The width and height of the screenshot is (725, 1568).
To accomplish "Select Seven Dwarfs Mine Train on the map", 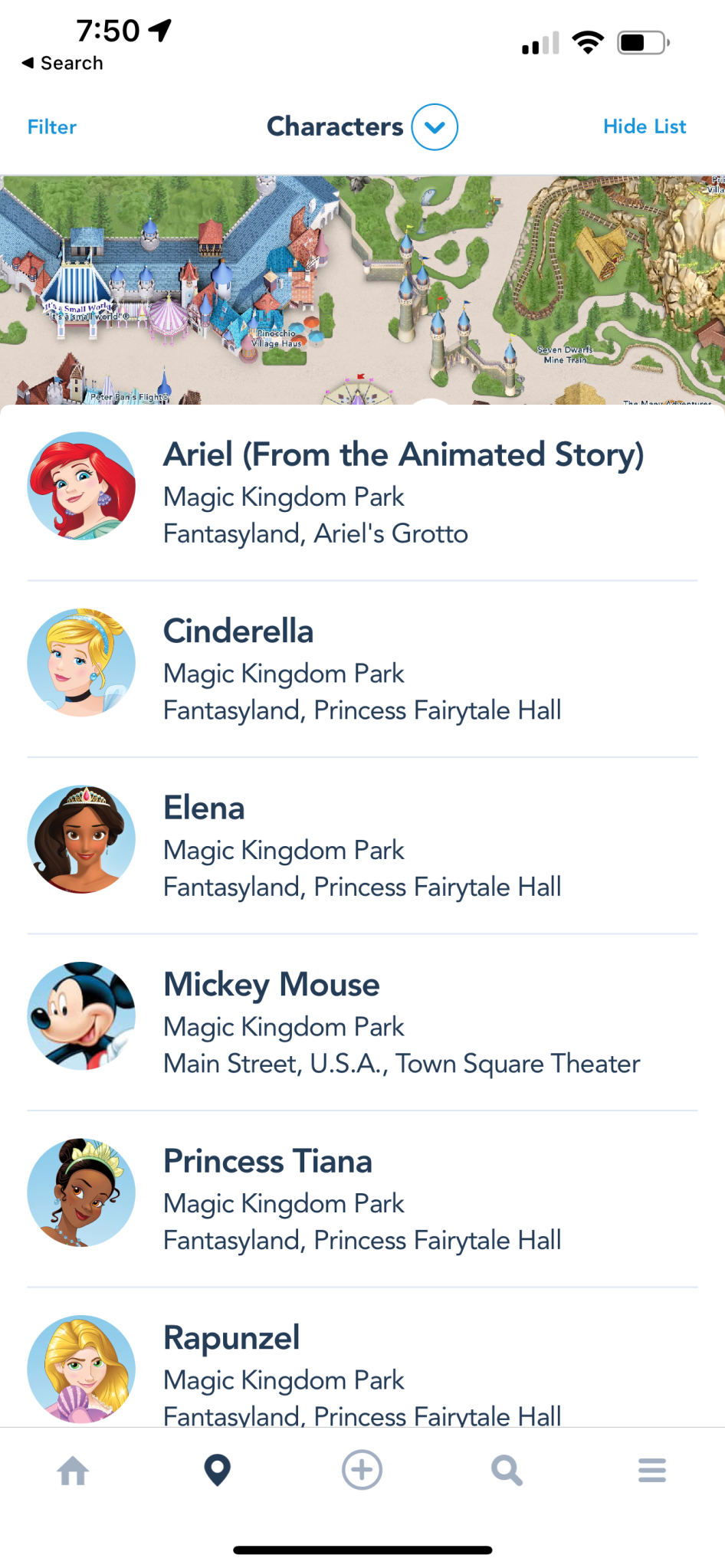I will tap(565, 354).
